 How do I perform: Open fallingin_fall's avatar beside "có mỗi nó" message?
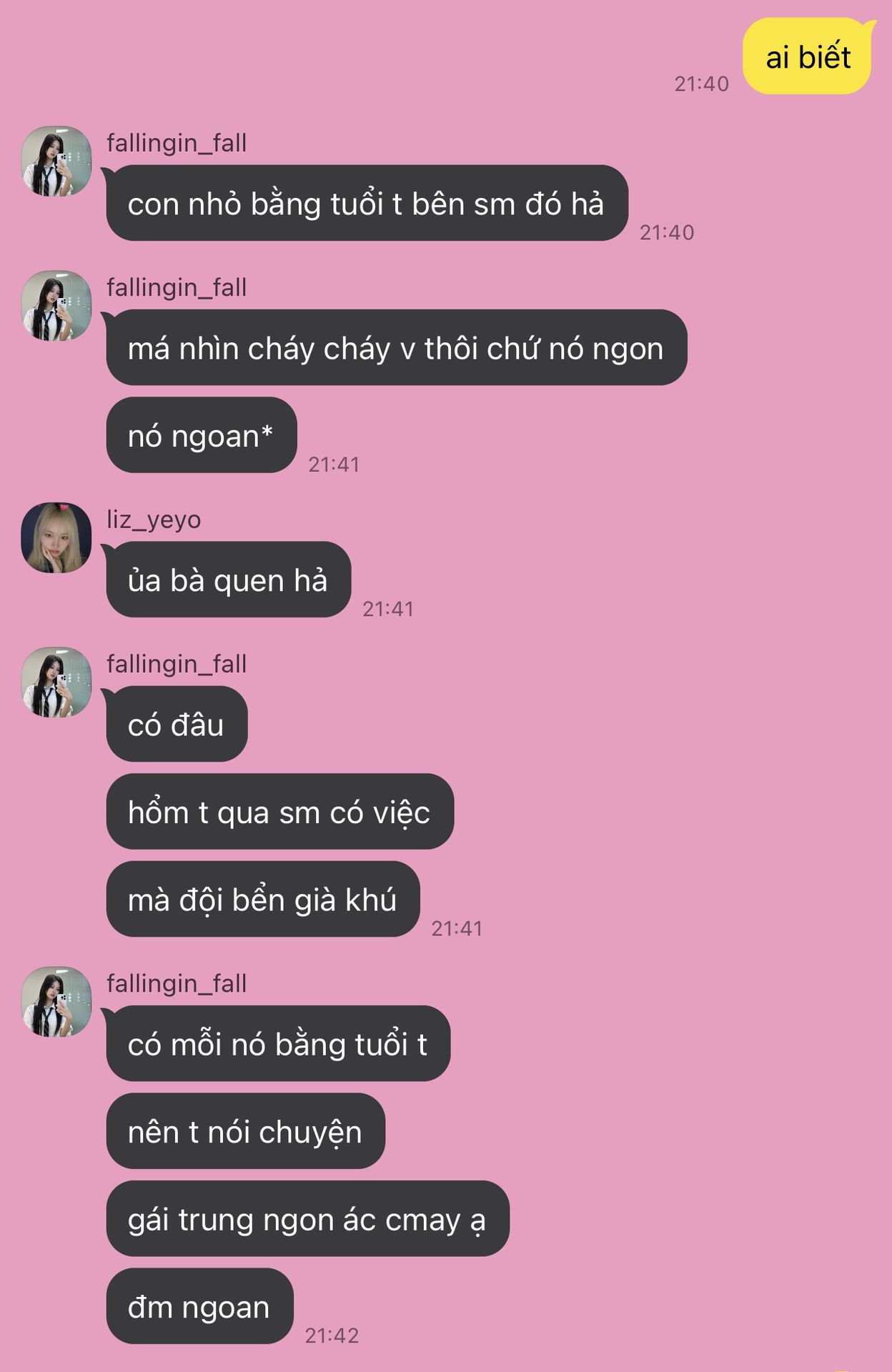[x=56, y=1002]
